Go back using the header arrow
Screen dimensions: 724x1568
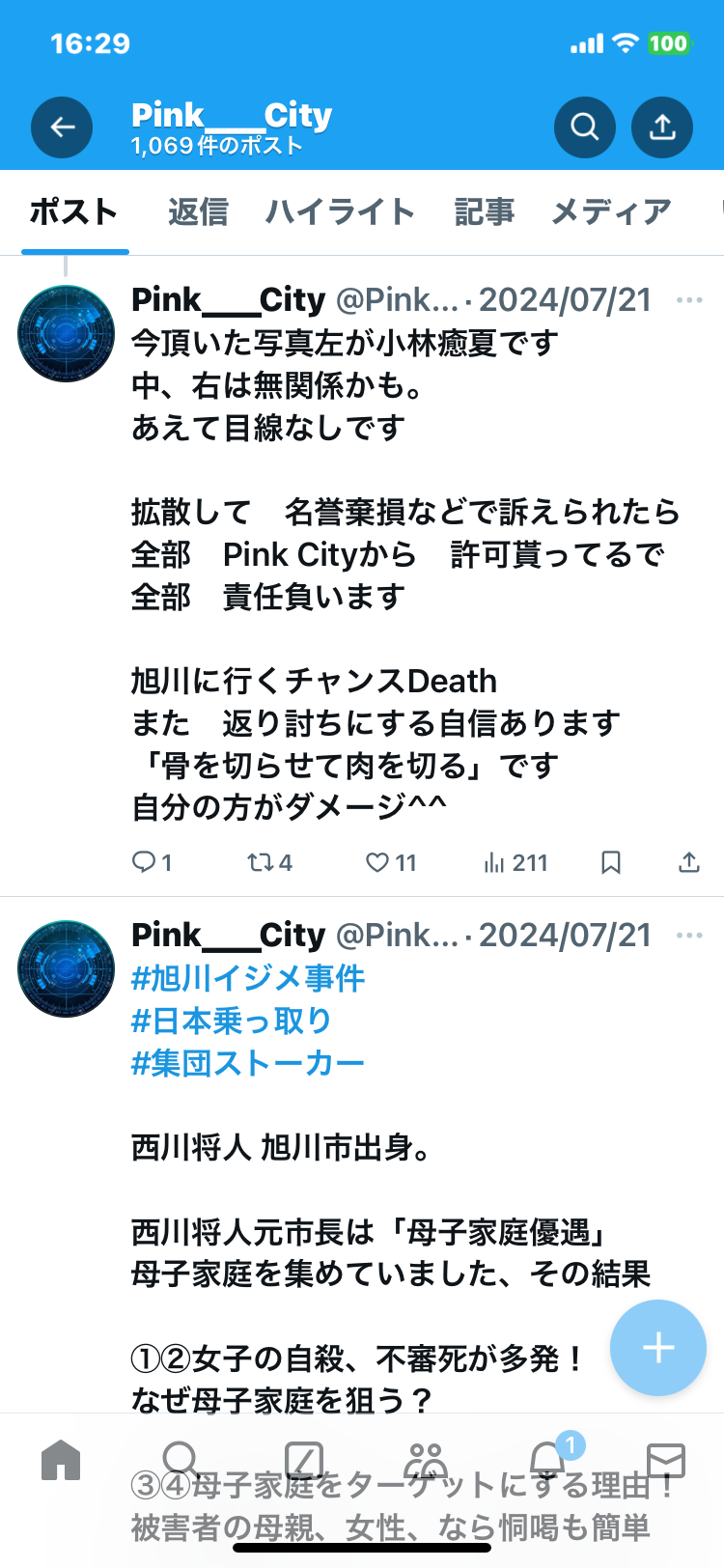click(x=62, y=127)
